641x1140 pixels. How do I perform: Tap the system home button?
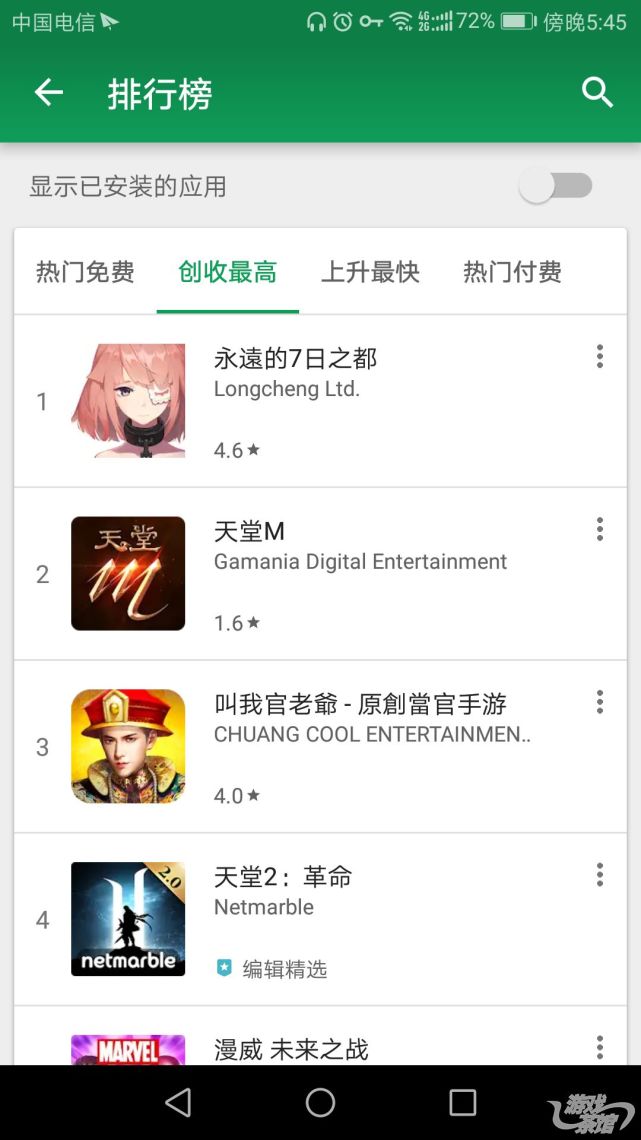[x=320, y=1102]
